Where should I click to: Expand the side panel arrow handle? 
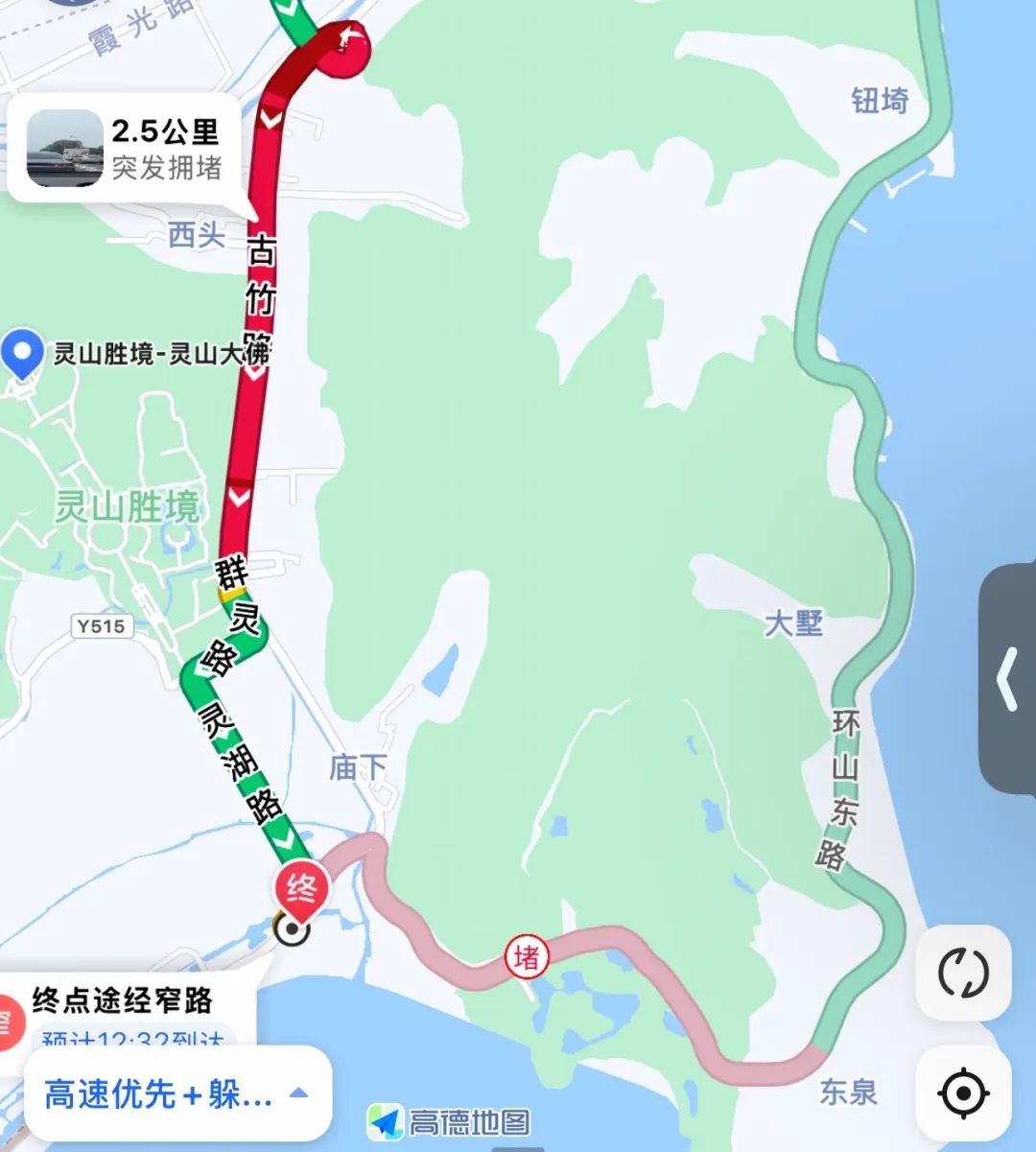(1007, 678)
